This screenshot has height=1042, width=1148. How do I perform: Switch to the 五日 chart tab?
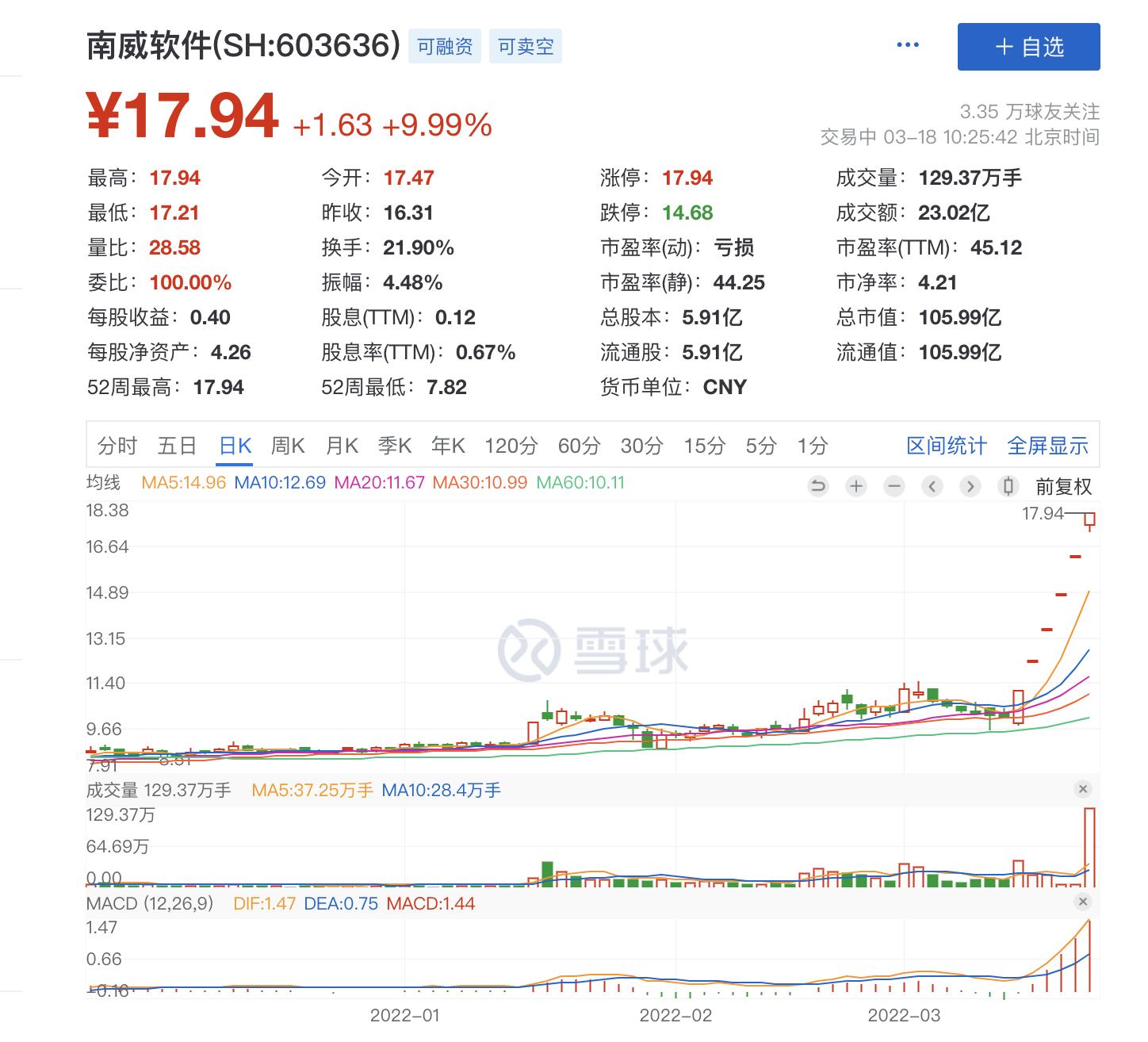click(177, 446)
